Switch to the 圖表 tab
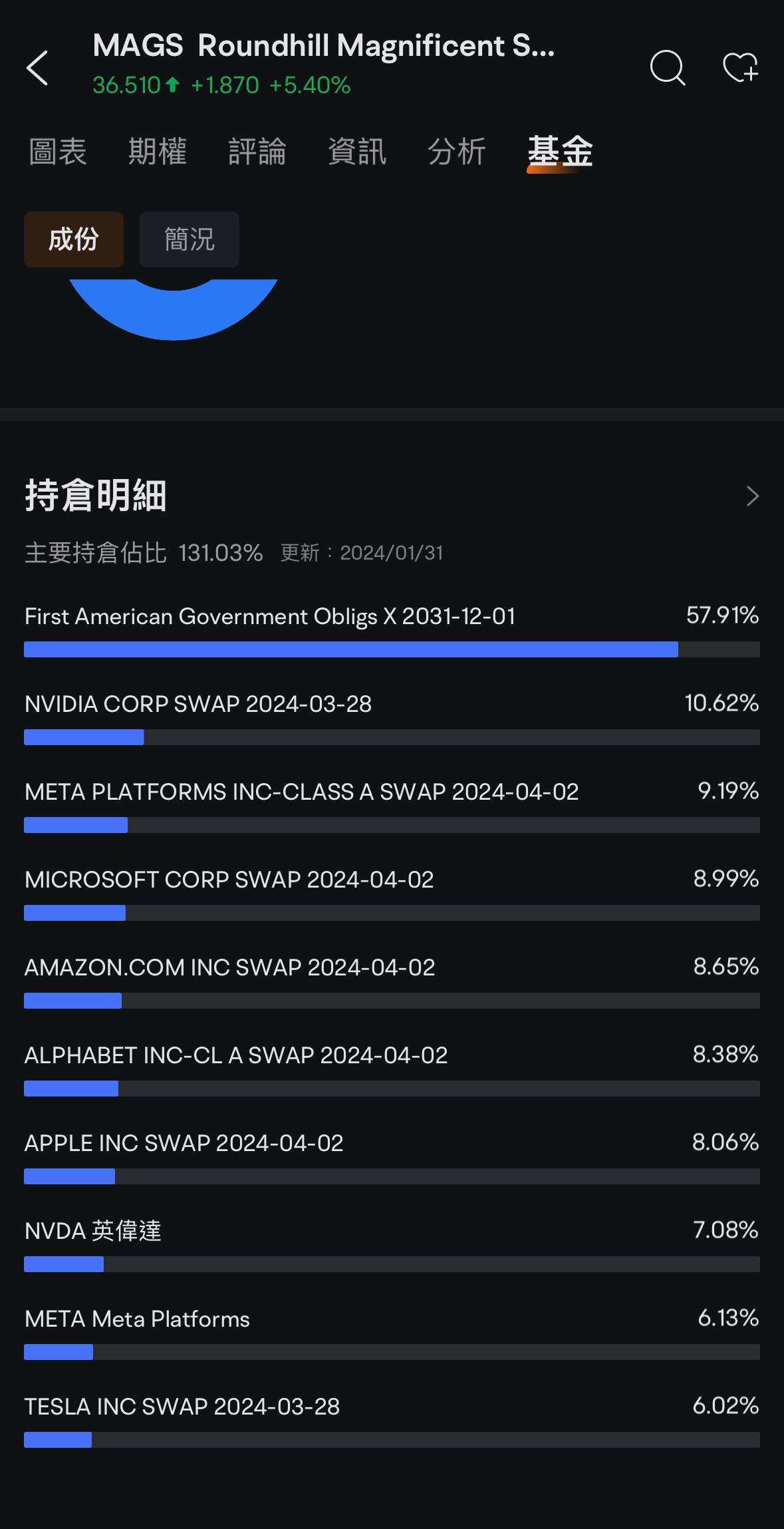Viewport: 784px width, 1529px height. click(58, 152)
